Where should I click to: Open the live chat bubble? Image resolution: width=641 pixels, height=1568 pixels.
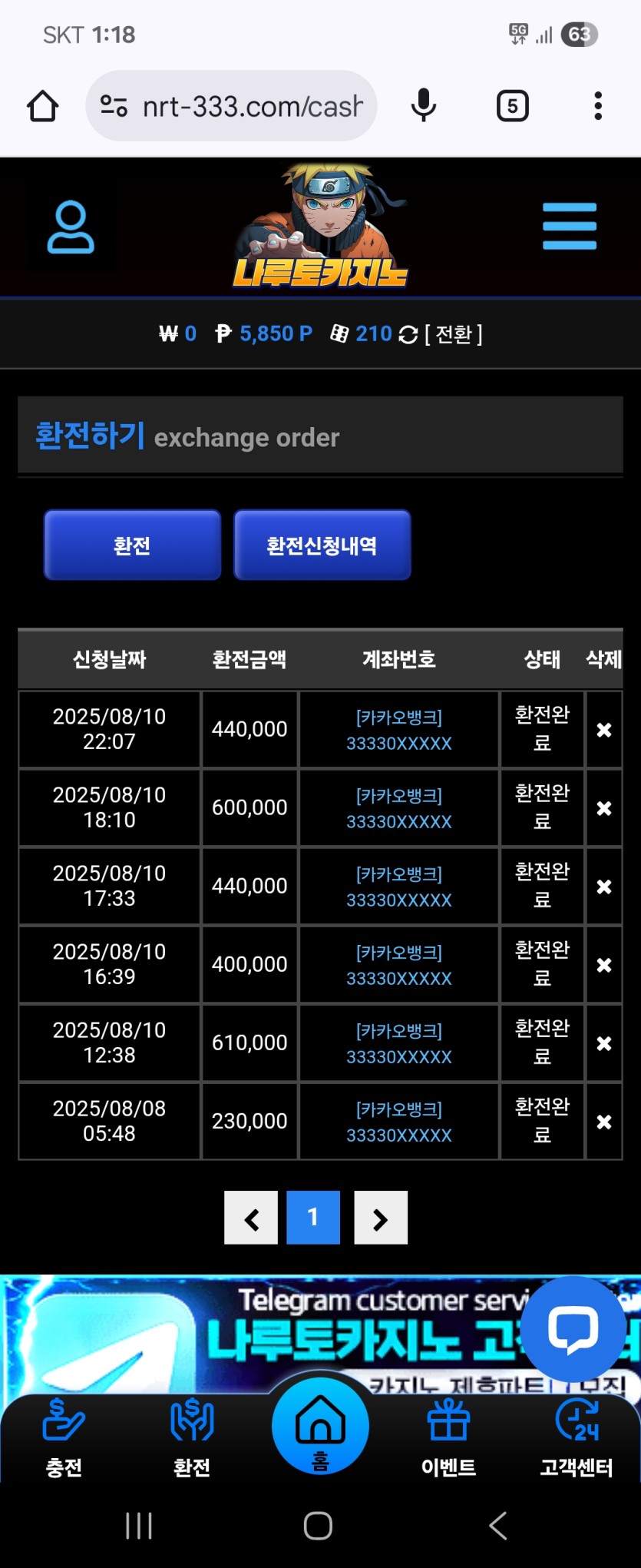pyautogui.click(x=573, y=1328)
